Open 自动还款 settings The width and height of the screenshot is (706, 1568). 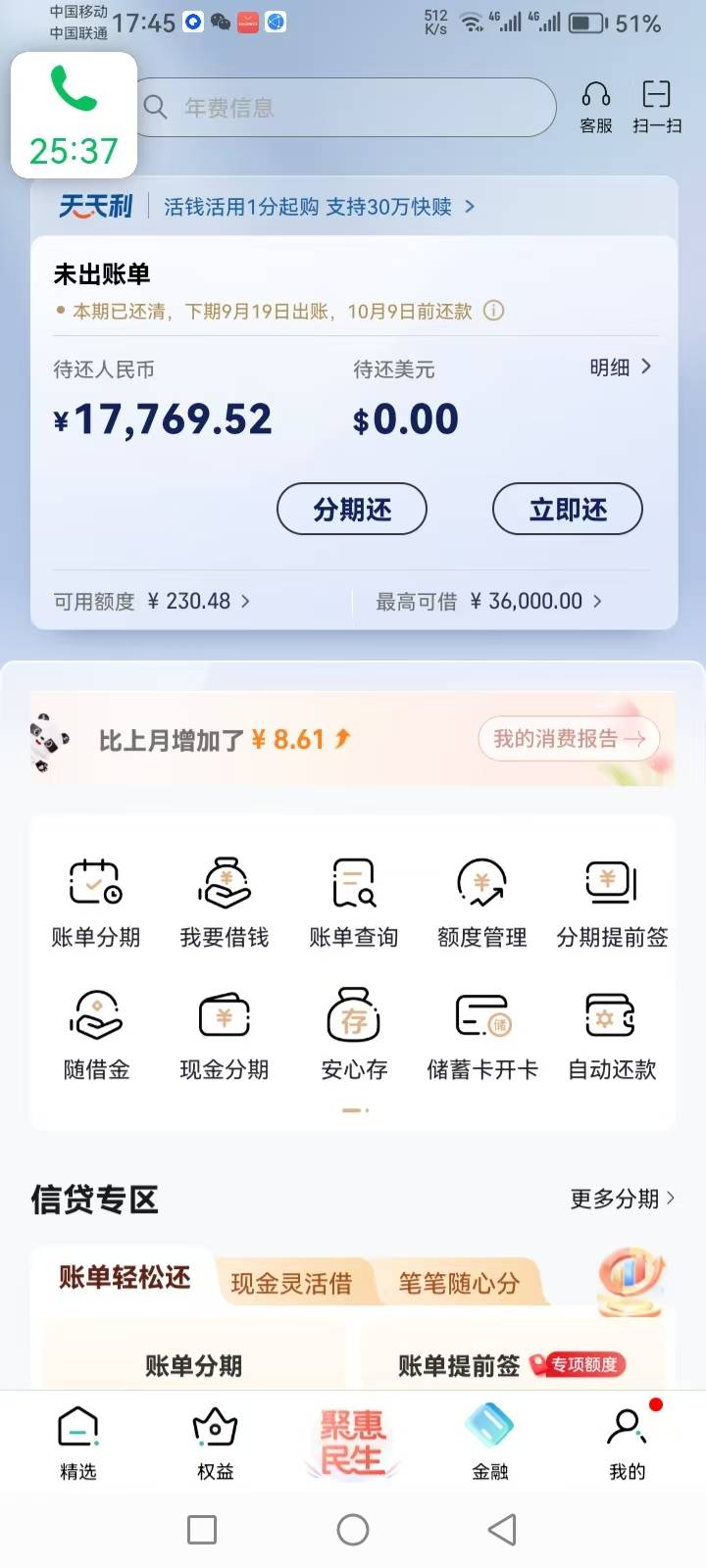pyautogui.click(x=612, y=1035)
